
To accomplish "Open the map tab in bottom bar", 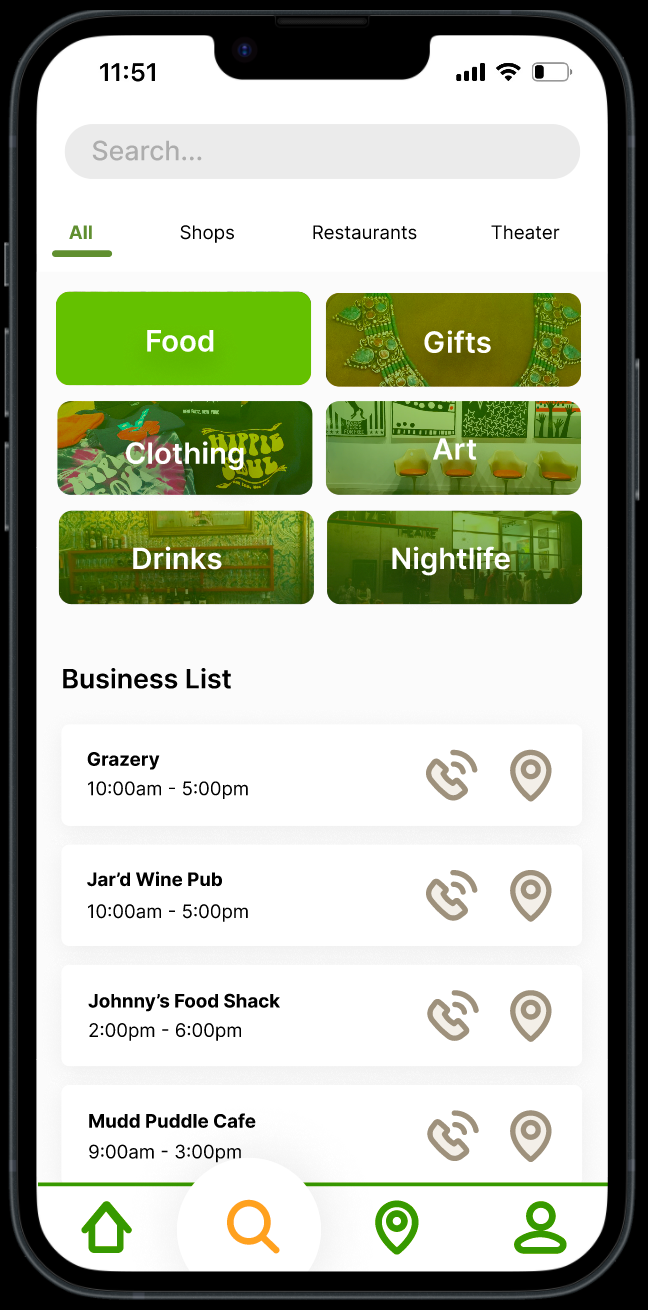I will click(x=396, y=1227).
